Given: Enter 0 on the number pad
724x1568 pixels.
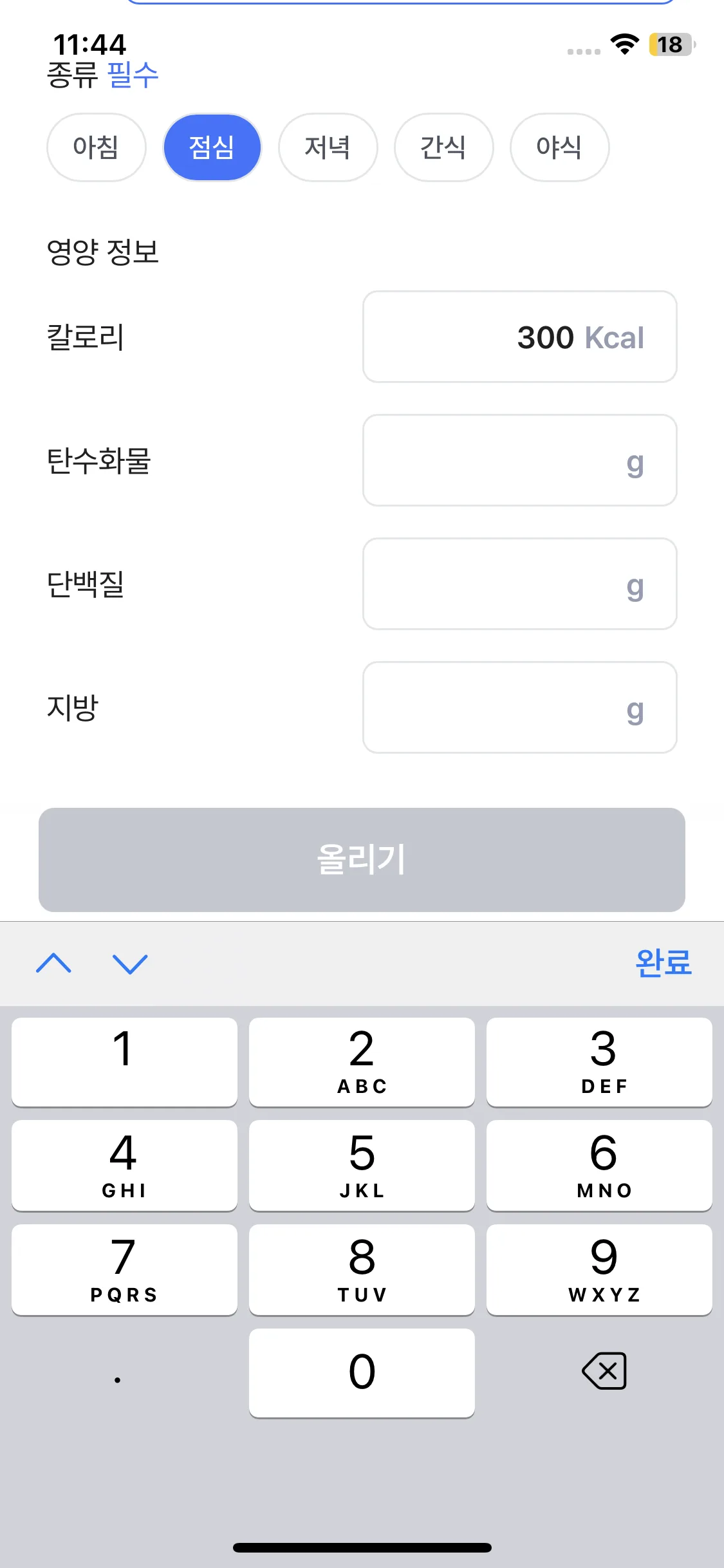Looking at the screenshot, I should click(x=362, y=1372).
